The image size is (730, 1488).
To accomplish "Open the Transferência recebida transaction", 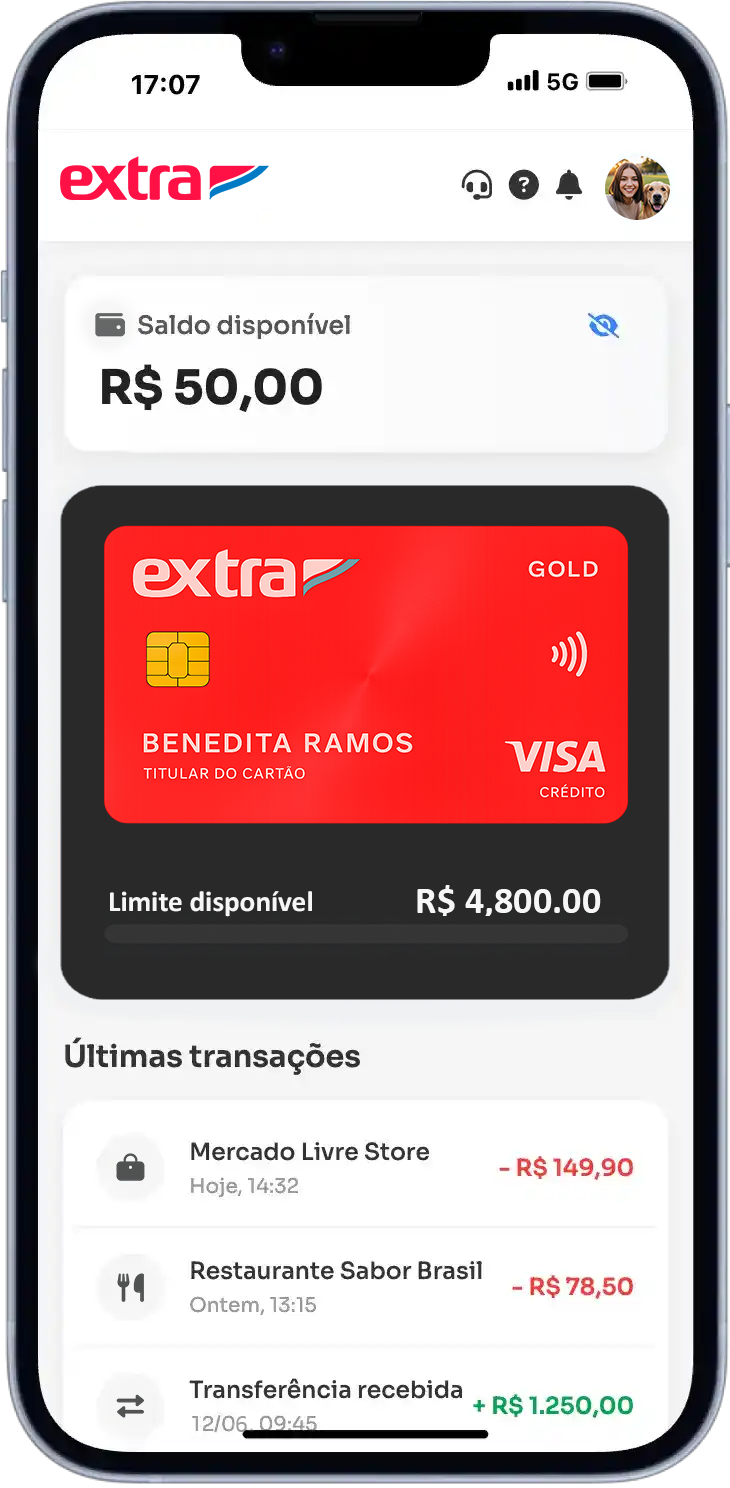I will [x=365, y=1400].
